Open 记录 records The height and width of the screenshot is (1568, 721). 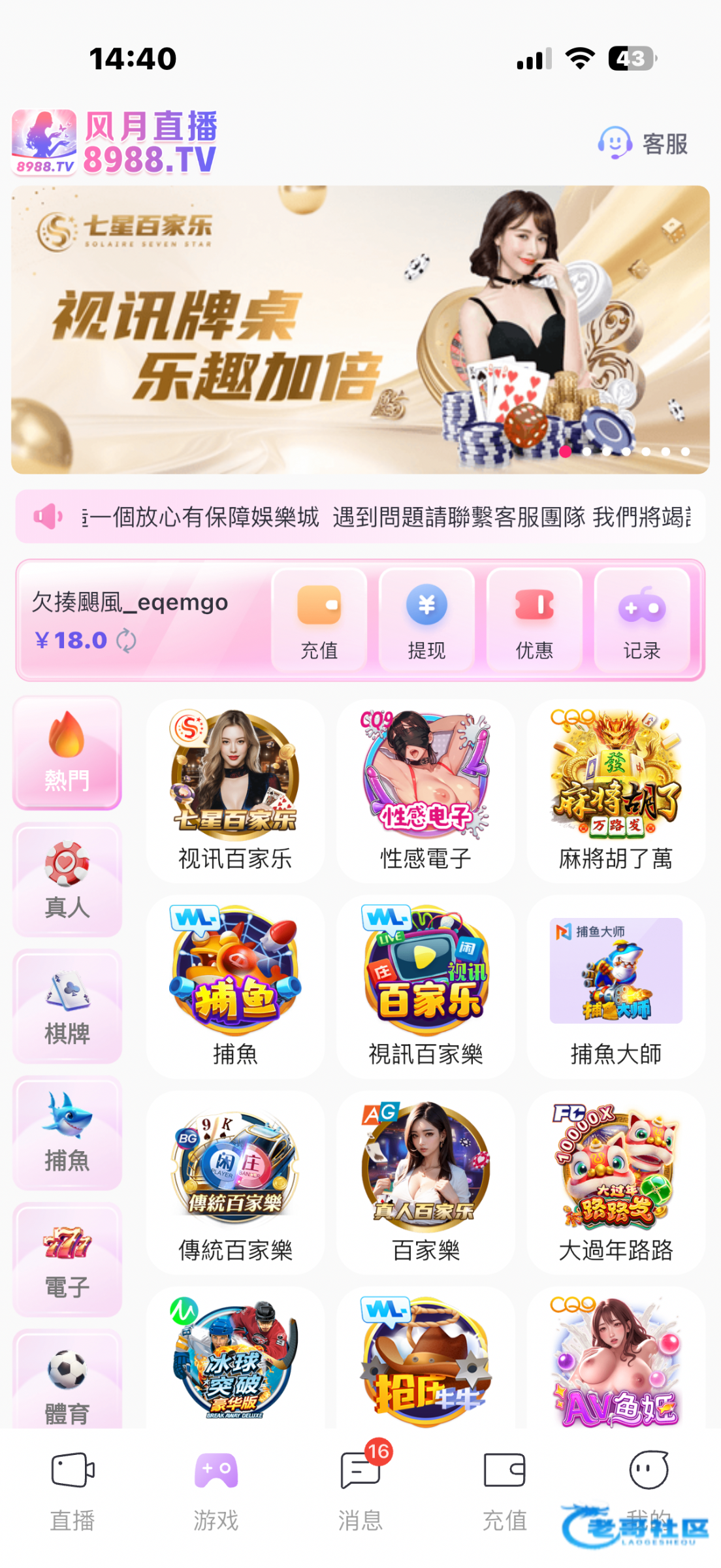click(x=641, y=619)
